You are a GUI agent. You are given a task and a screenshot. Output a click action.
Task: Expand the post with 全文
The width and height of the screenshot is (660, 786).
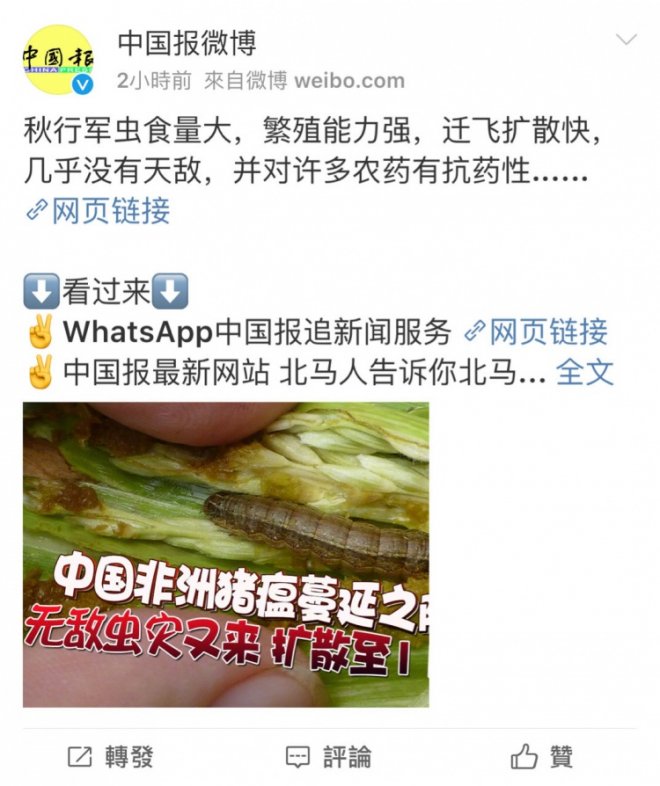tap(584, 373)
